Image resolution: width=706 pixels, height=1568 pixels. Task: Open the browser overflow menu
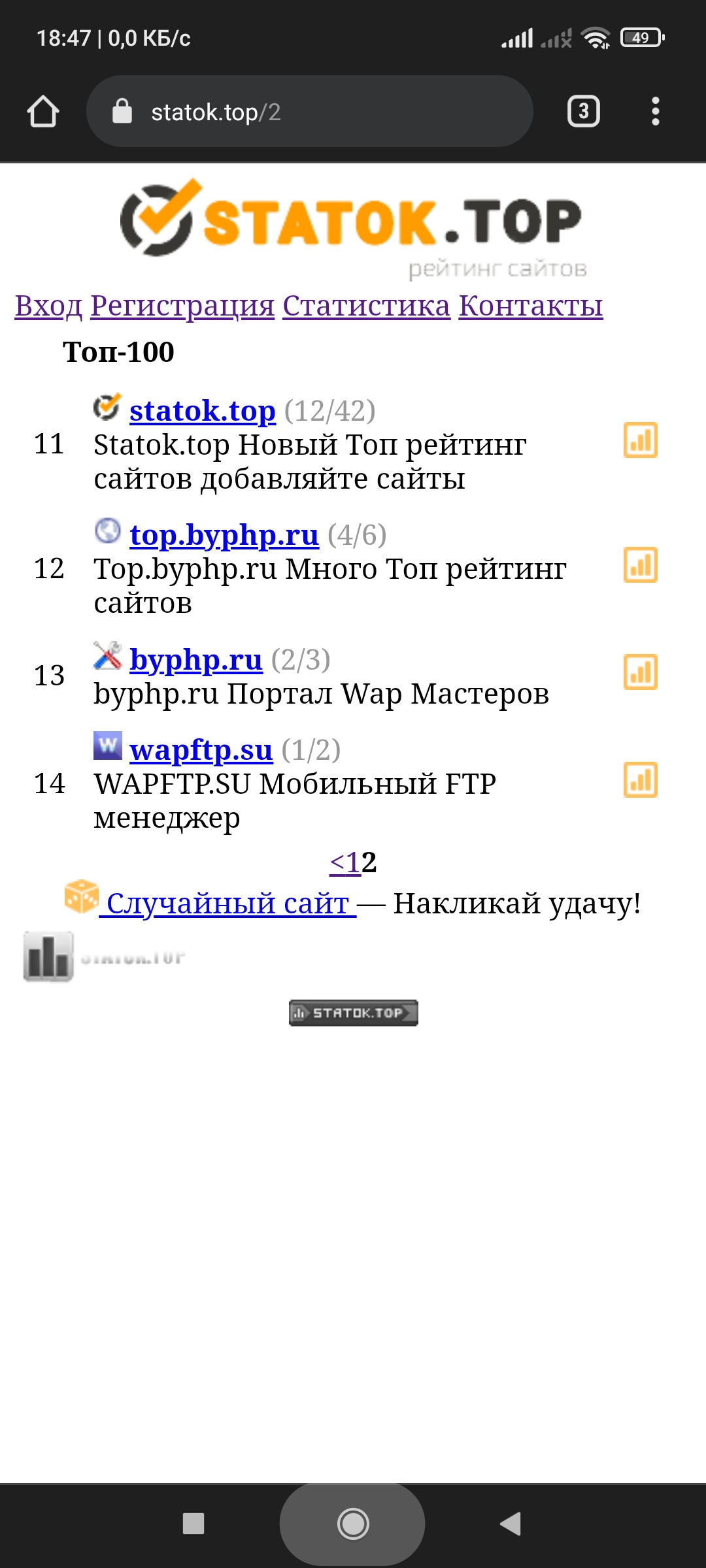[655, 112]
